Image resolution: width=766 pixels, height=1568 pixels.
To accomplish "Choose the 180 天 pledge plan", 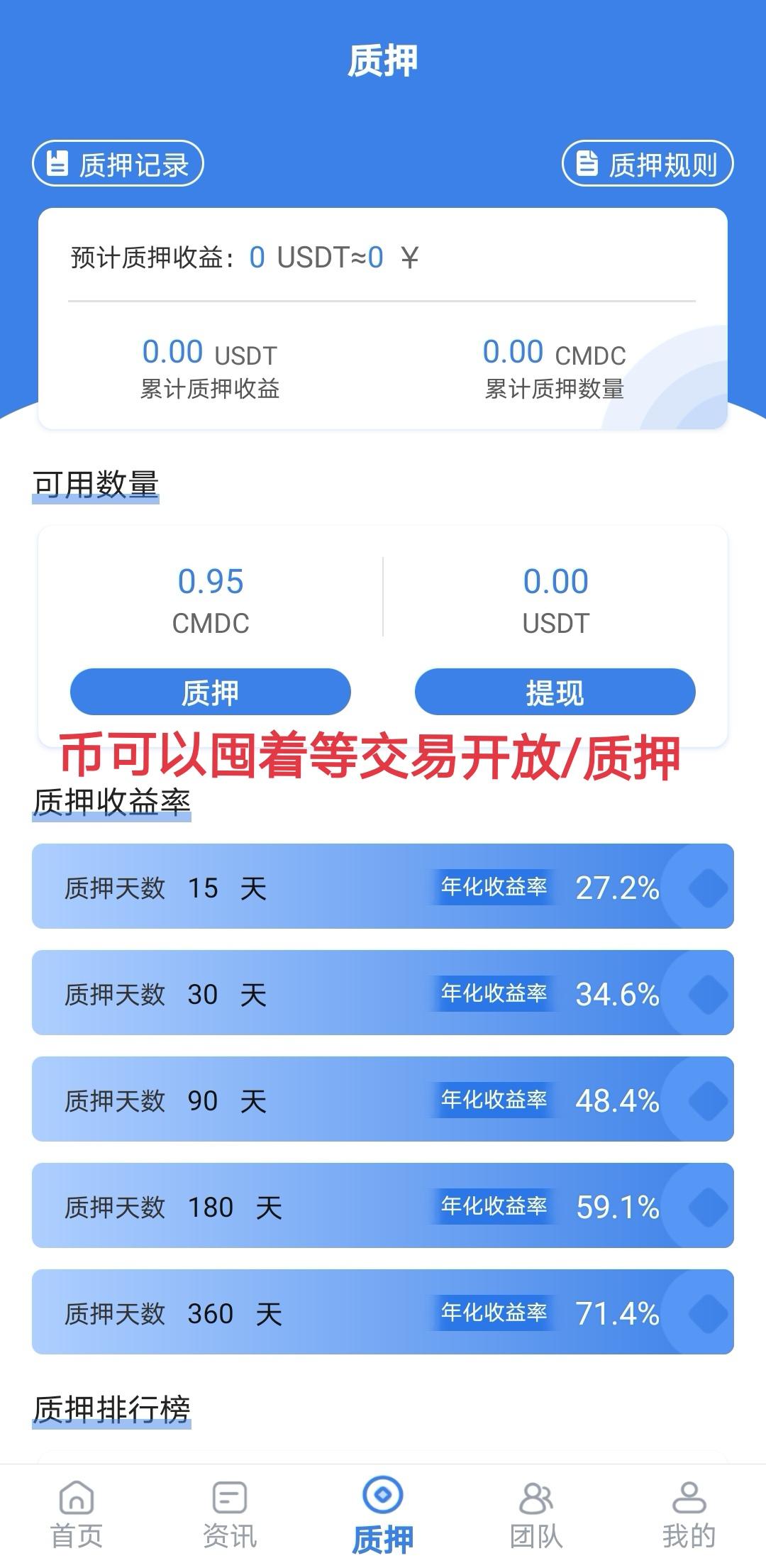I will tap(382, 1205).
